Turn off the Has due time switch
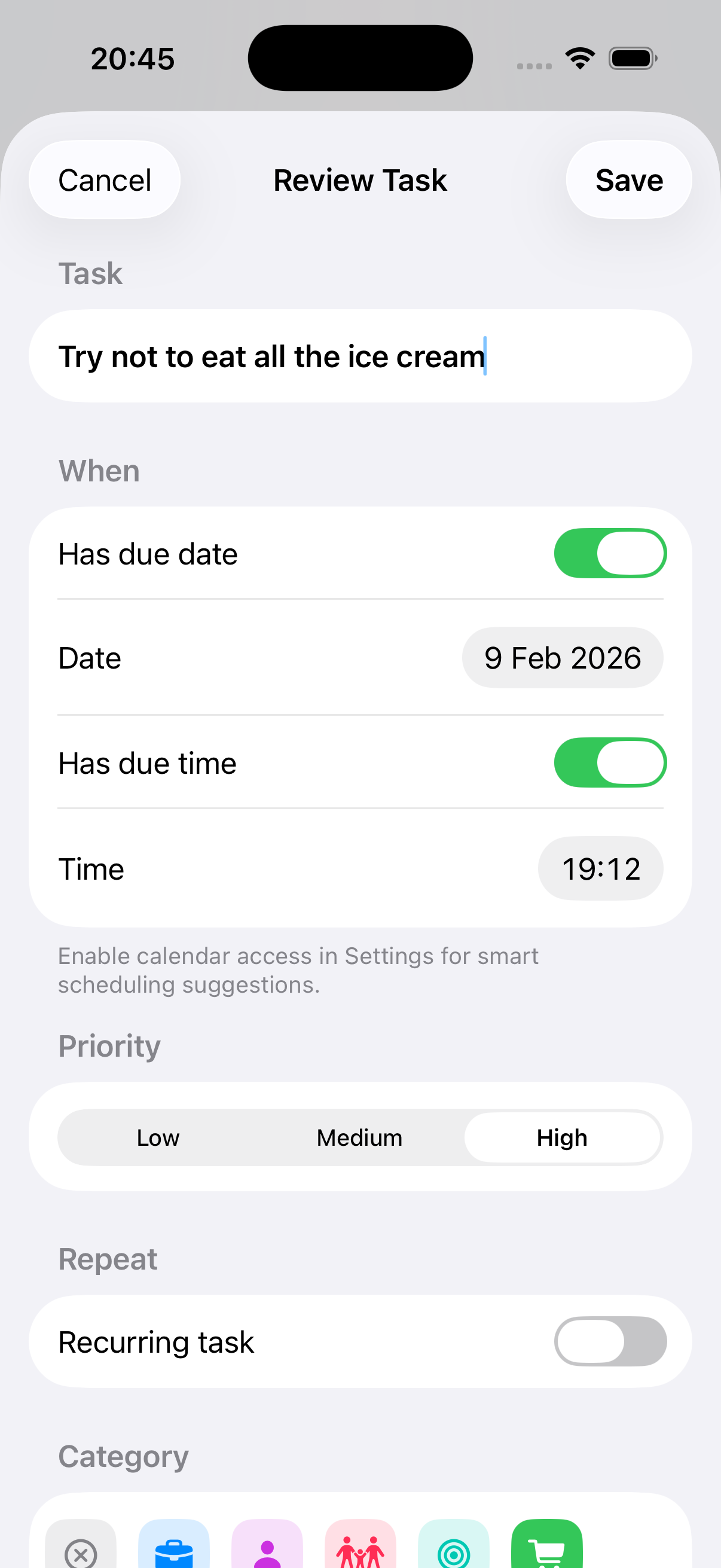Screen dimensions: 721x1568 (610, 762)
